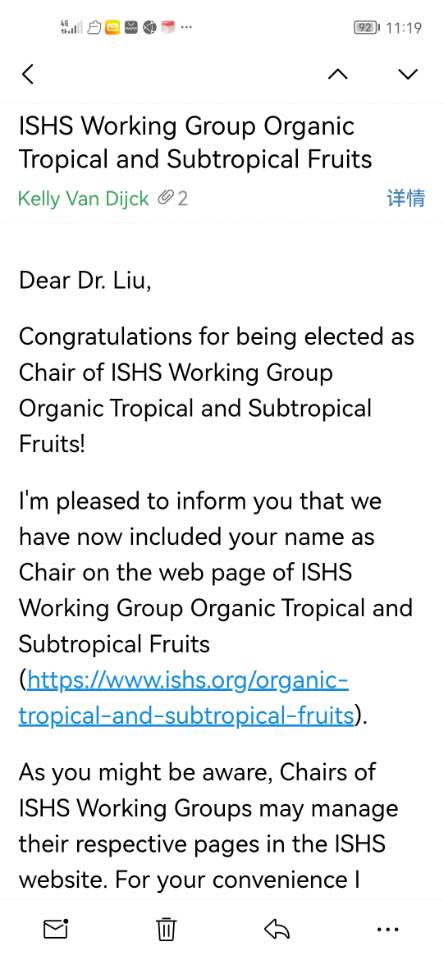Delete this email
Viewport: 443px width, 960px height.
166,929
